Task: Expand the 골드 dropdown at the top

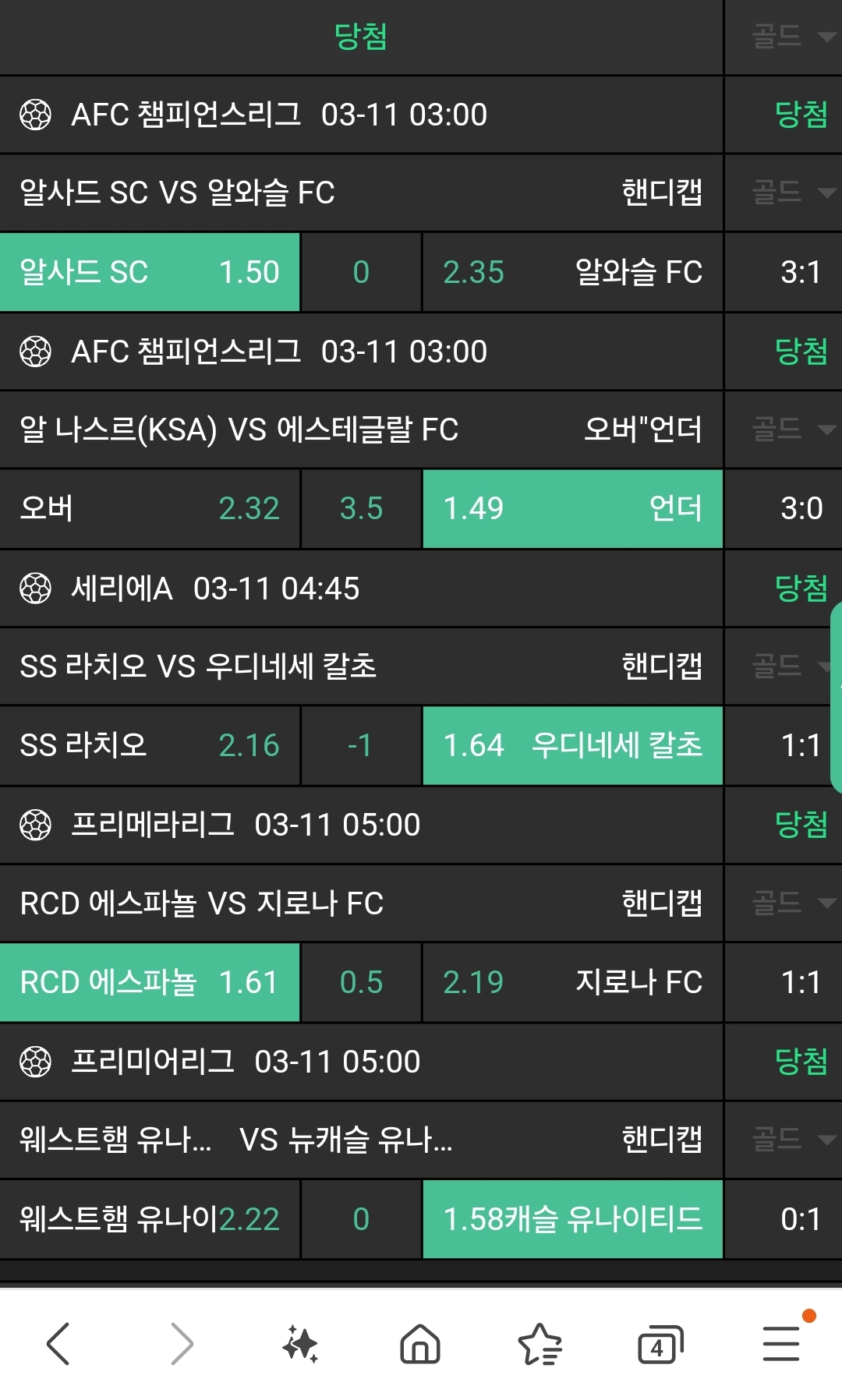Action: (x=792, y=36)
